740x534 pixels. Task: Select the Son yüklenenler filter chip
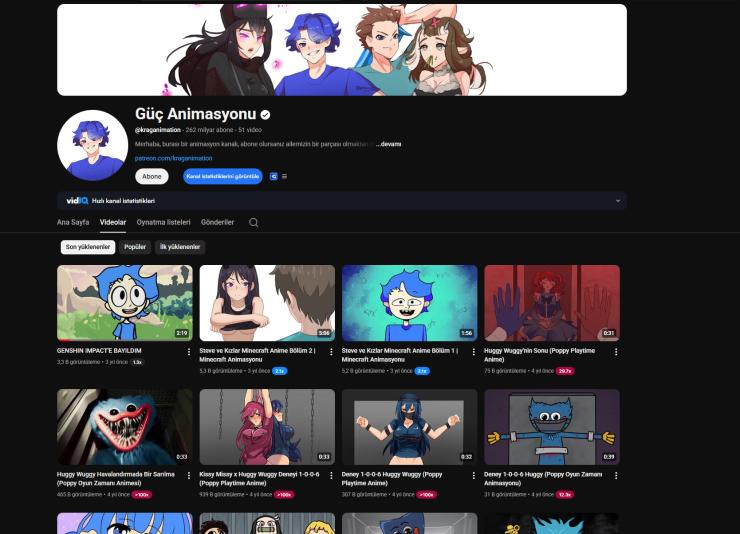point(87,247)
